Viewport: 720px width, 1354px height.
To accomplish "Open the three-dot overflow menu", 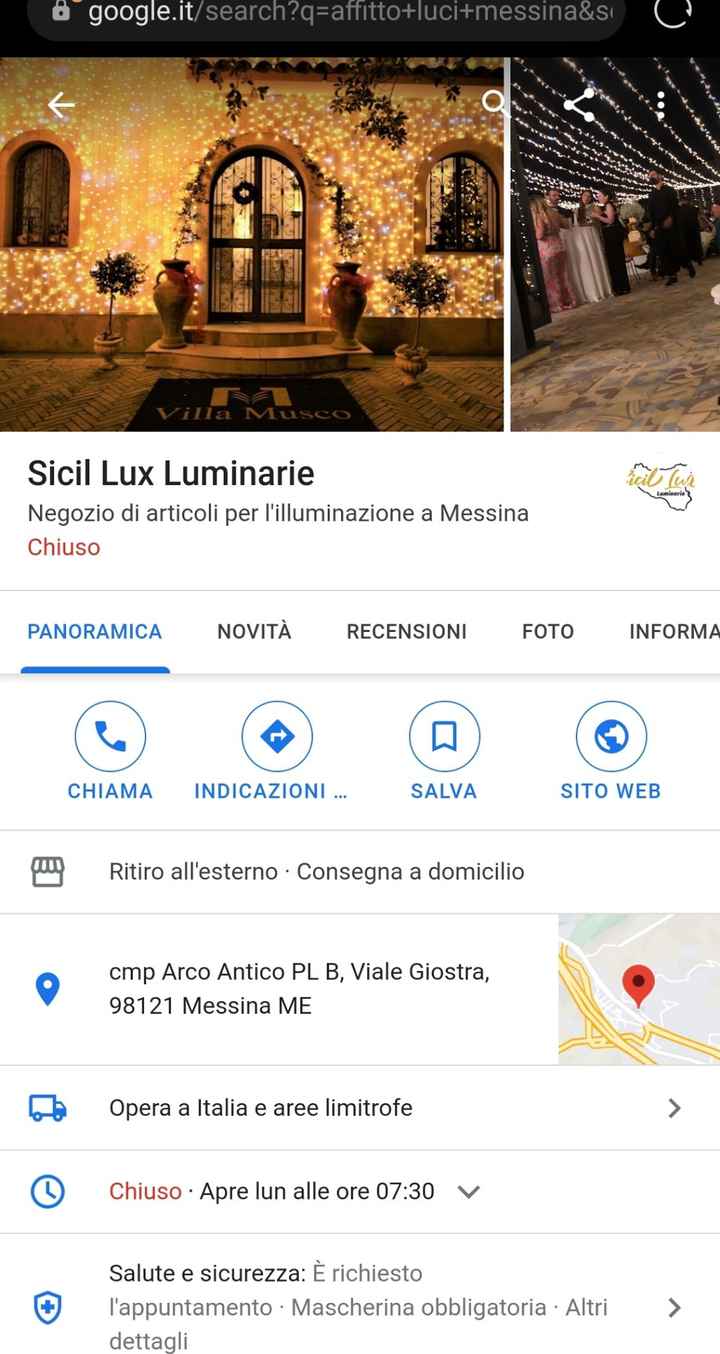I will click(x=660, y=104).
